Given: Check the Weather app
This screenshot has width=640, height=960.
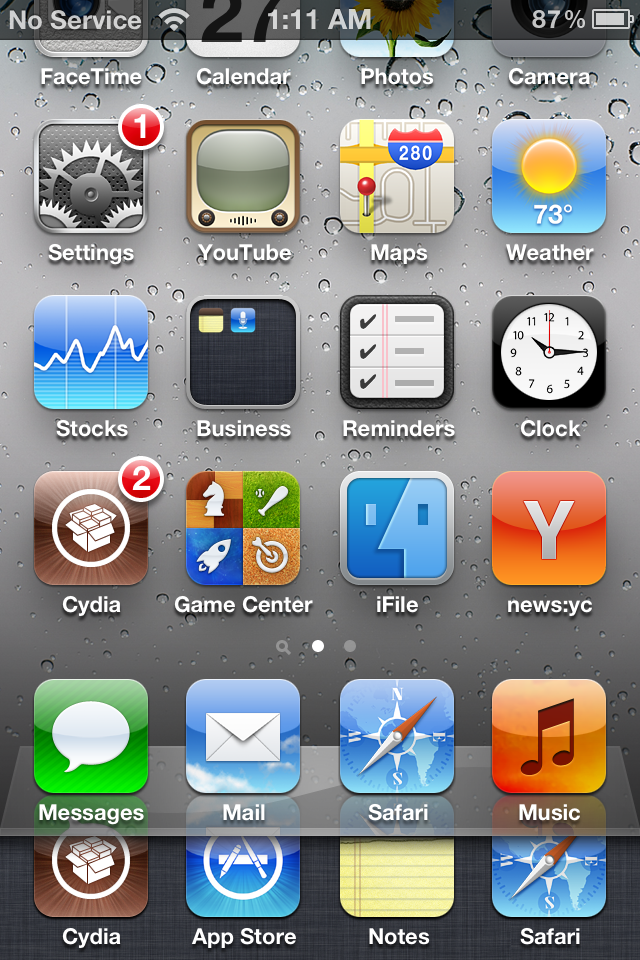Looking at the screenshot, I should coord(549,177).
